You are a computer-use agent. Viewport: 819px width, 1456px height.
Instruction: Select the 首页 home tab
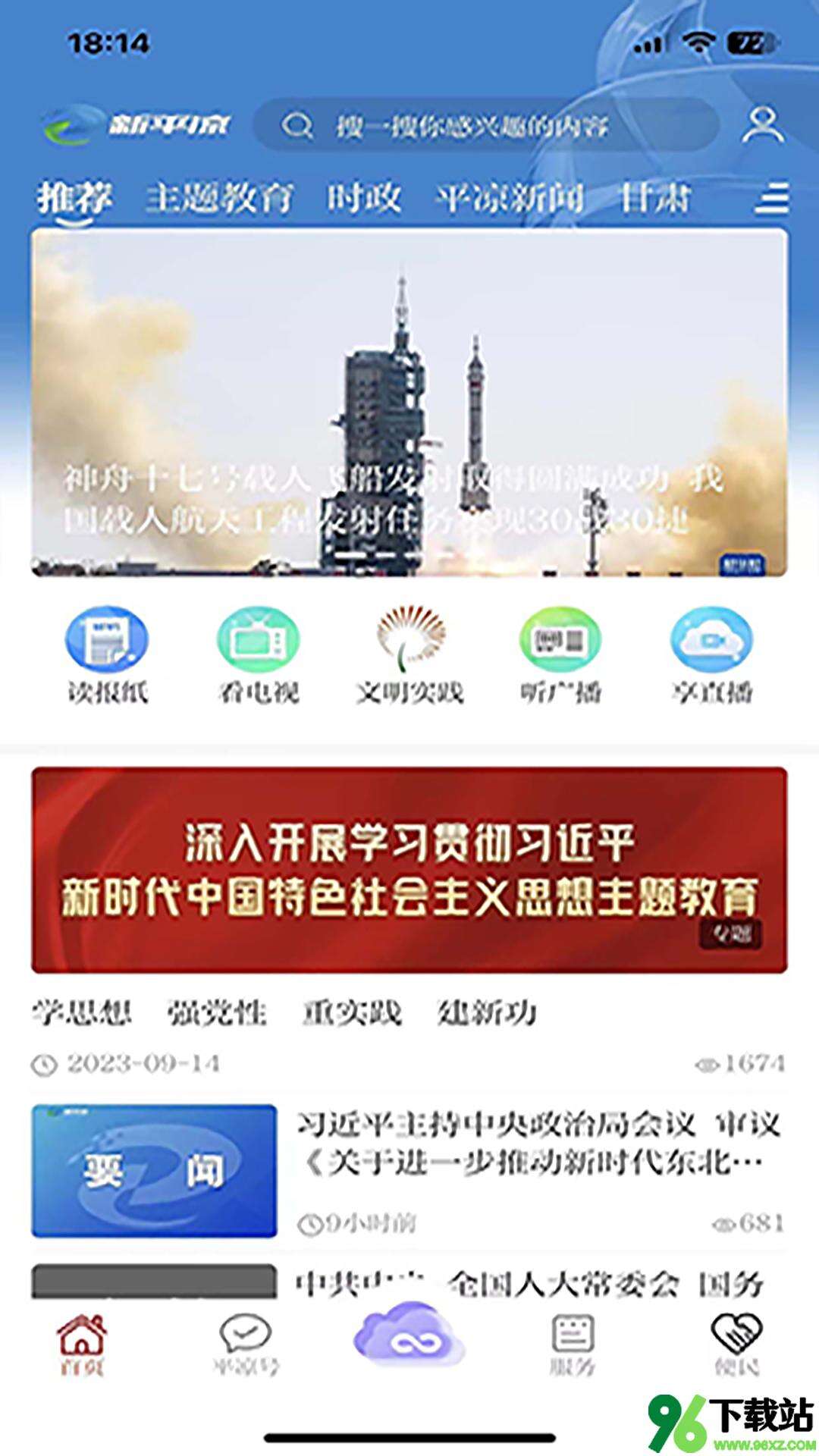(82, 1345)
